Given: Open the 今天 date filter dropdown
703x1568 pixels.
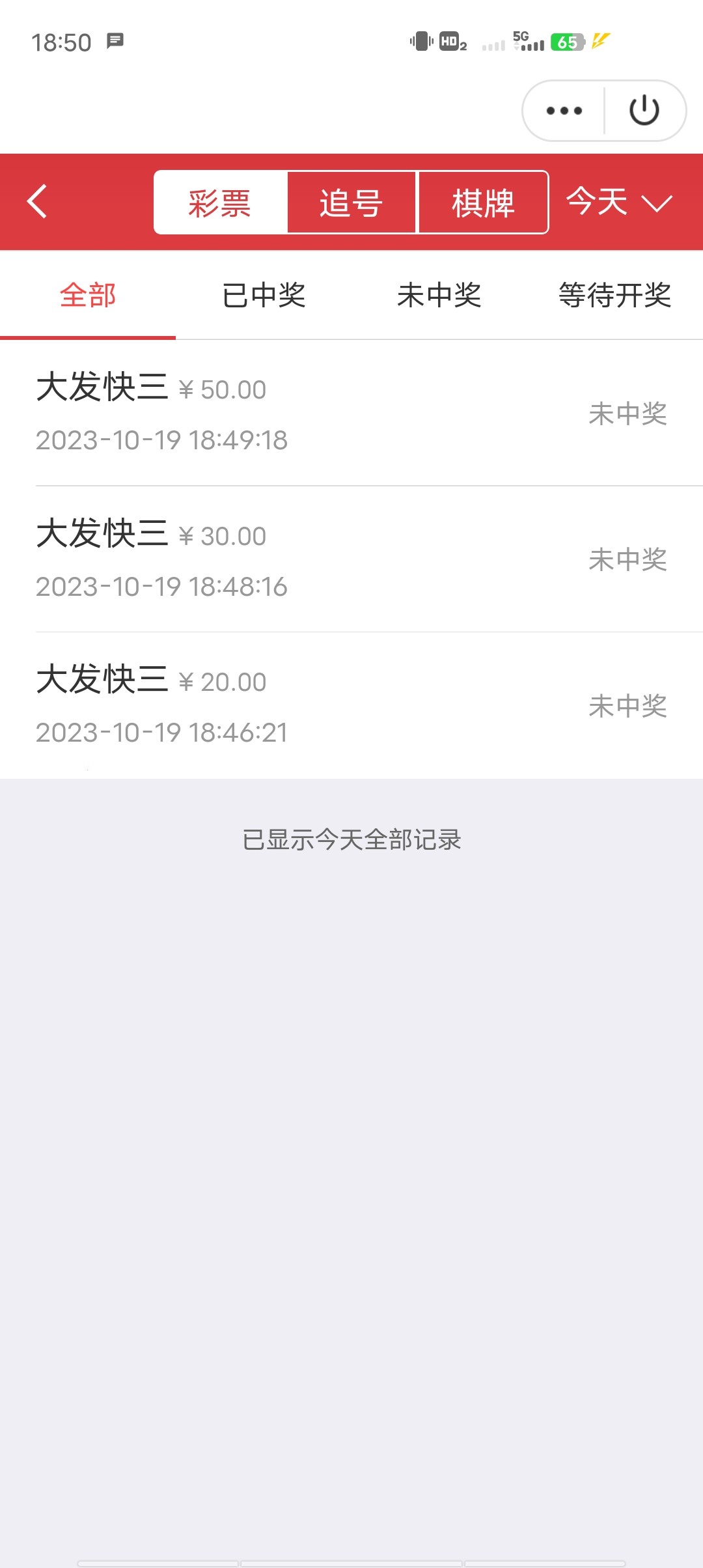Looking at the screenshot, I should coord(596,203).
